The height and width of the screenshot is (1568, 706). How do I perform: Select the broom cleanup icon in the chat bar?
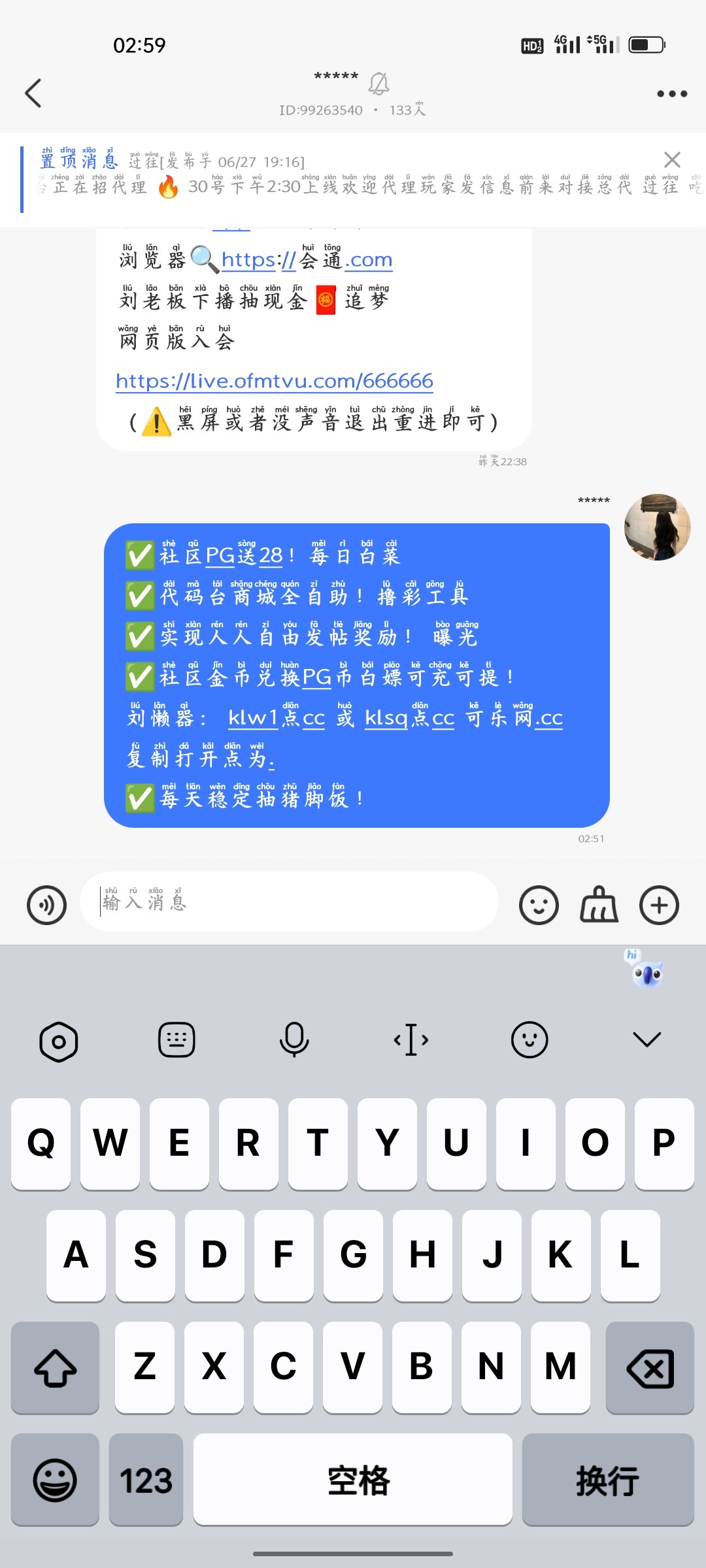point(597,906)
